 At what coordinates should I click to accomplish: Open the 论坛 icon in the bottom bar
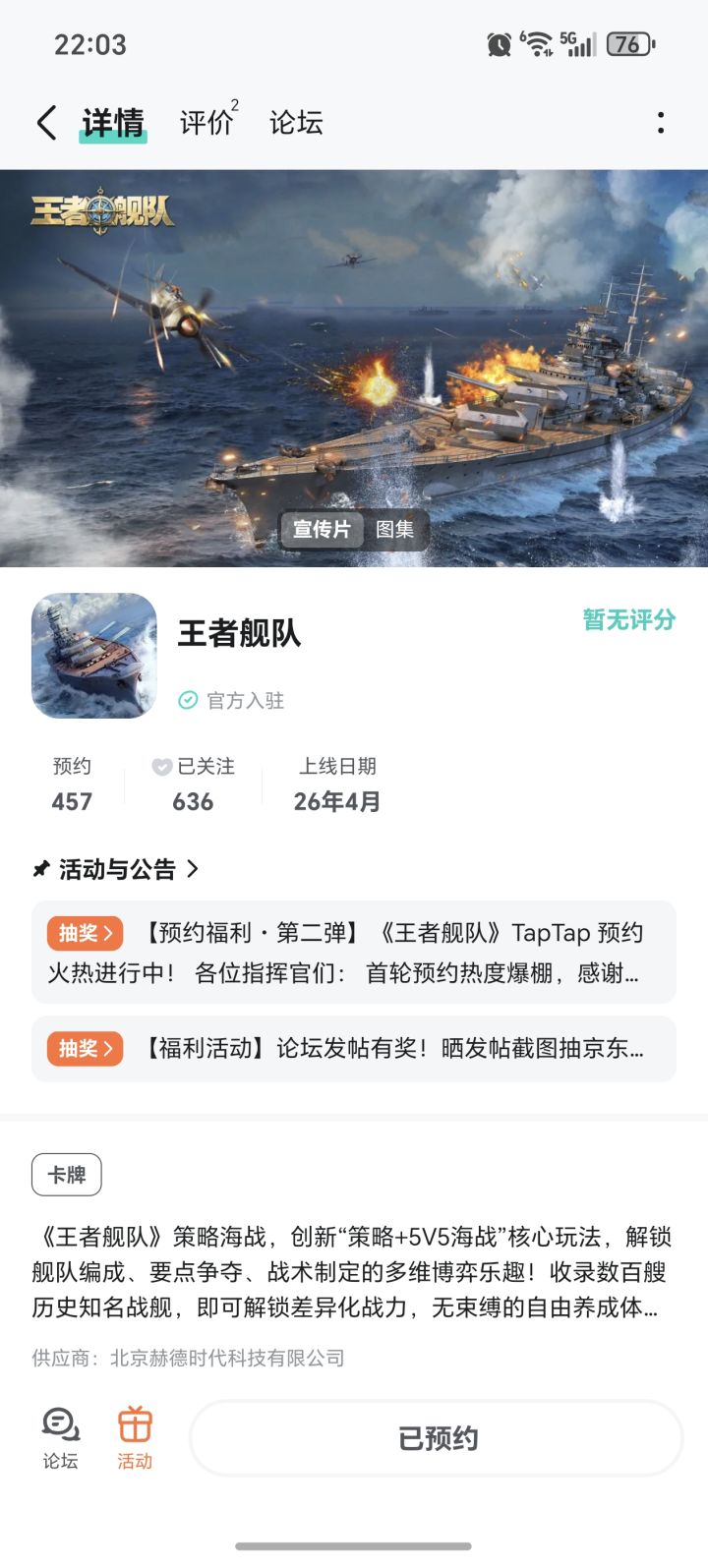pyautogui.click(x=60, y=1437)
